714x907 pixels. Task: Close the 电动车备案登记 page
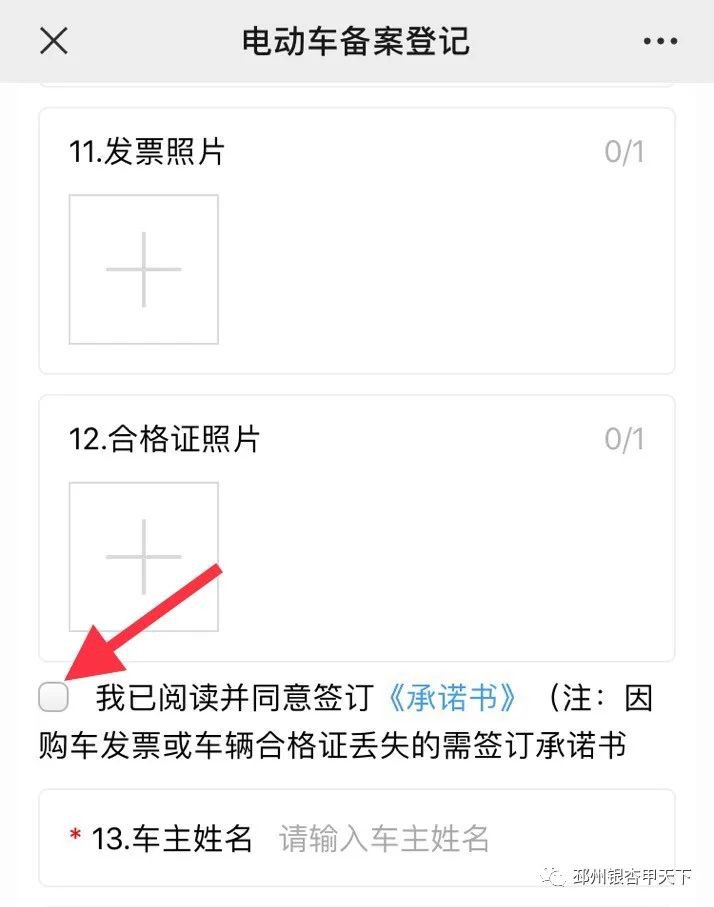point(53,41)
